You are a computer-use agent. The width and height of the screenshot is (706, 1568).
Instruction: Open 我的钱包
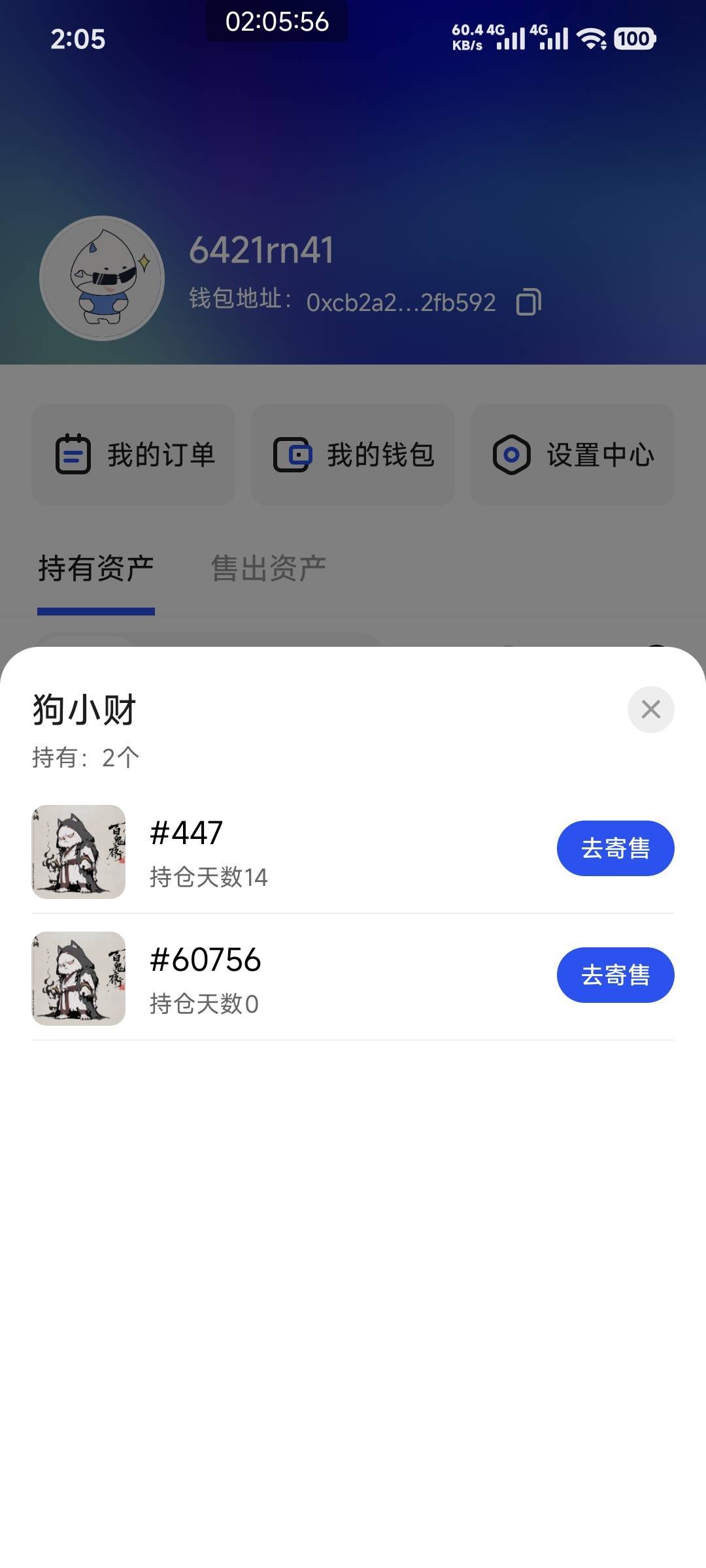coord(353,455)
